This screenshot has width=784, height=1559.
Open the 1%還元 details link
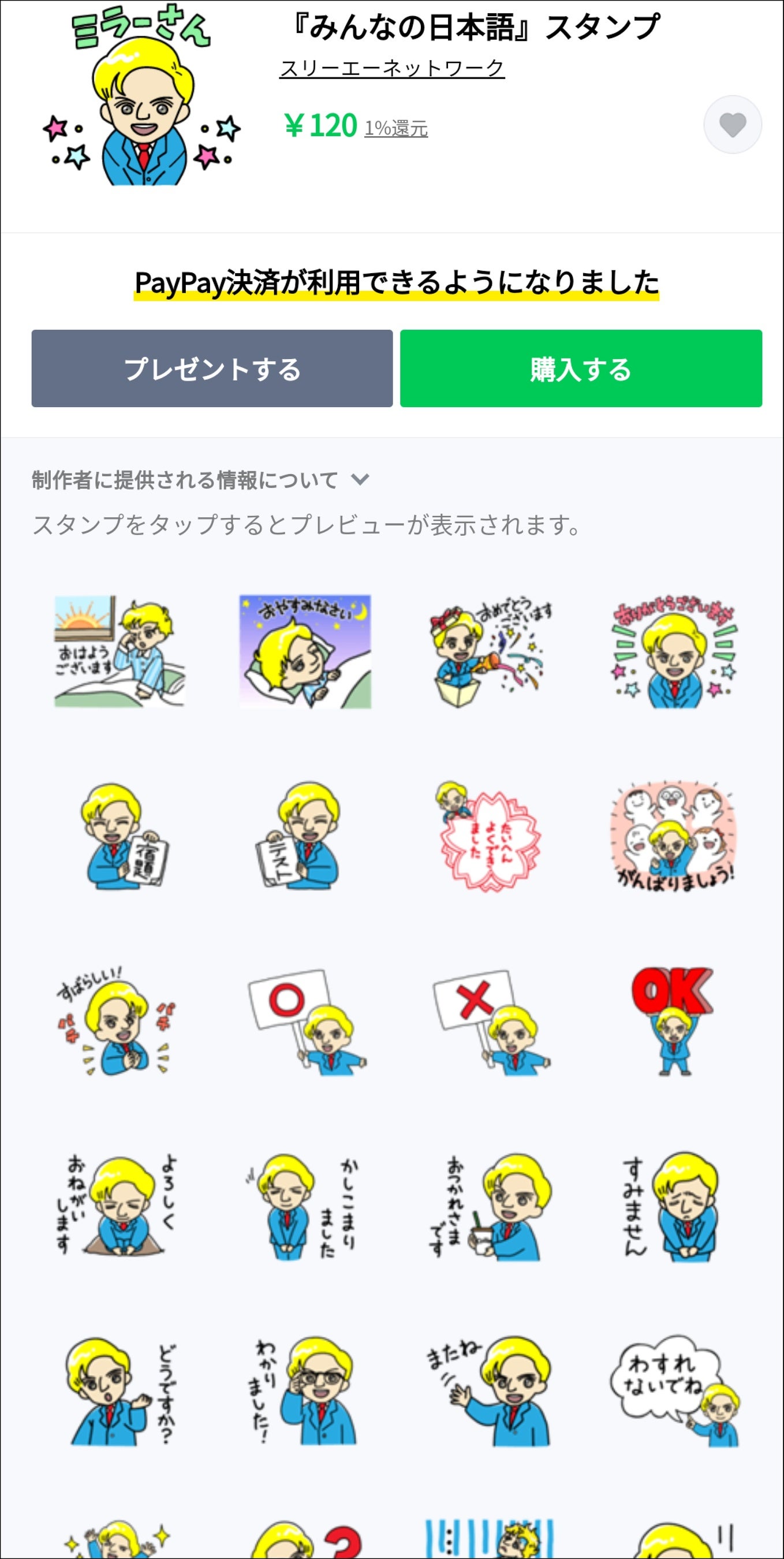[x=395, y=128]
